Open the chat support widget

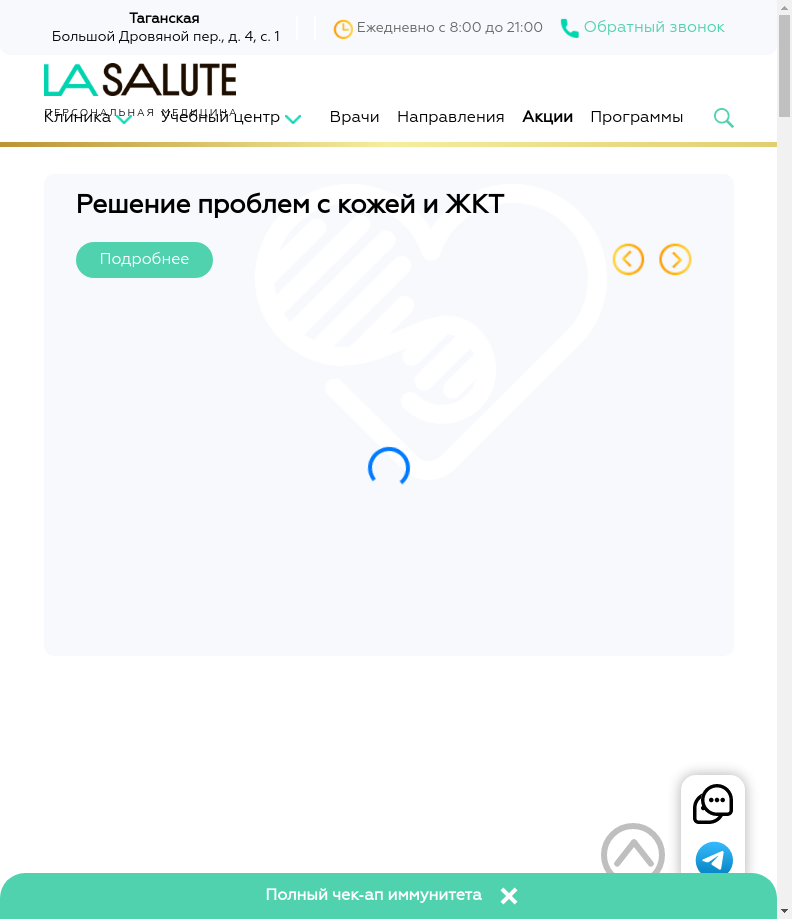coord(713,804)
